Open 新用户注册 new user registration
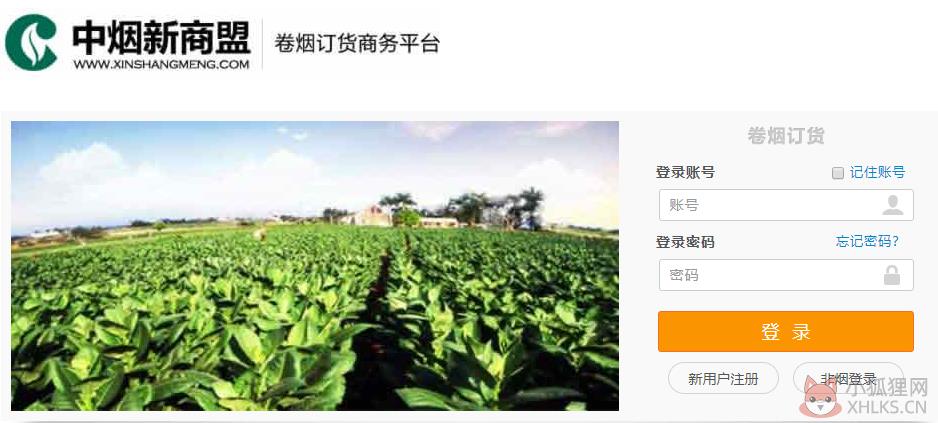Image resolution: width=938 pixels, height=423 pixels. tap(722, 379)
